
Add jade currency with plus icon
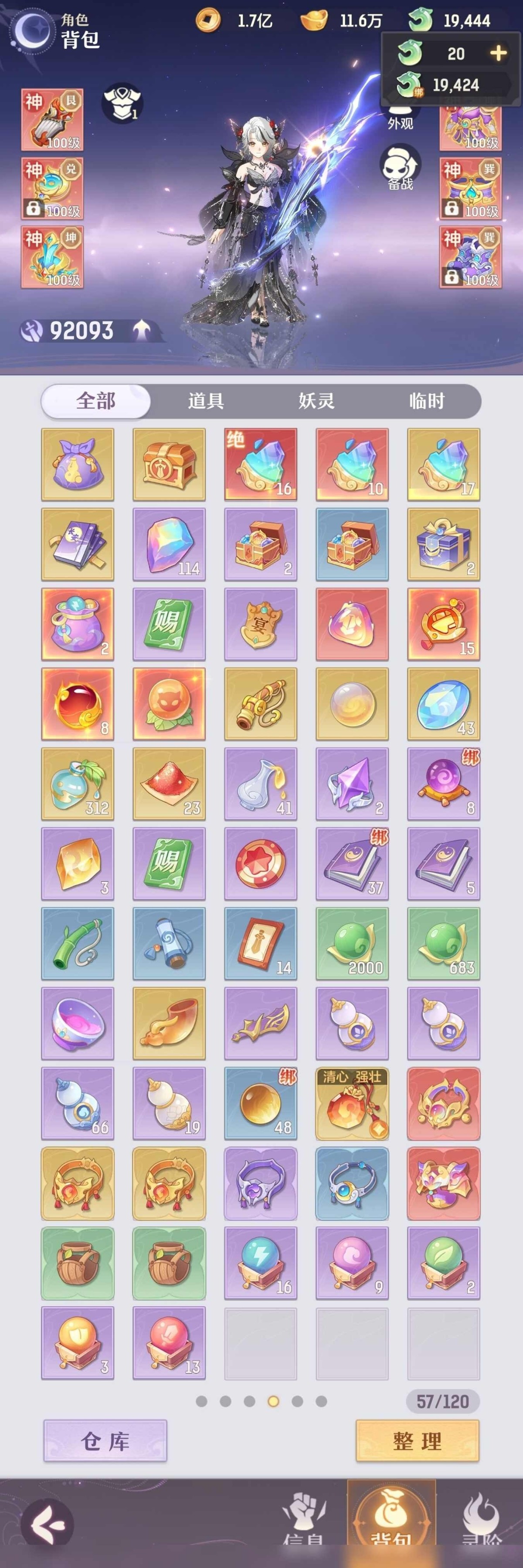point(498,54)
